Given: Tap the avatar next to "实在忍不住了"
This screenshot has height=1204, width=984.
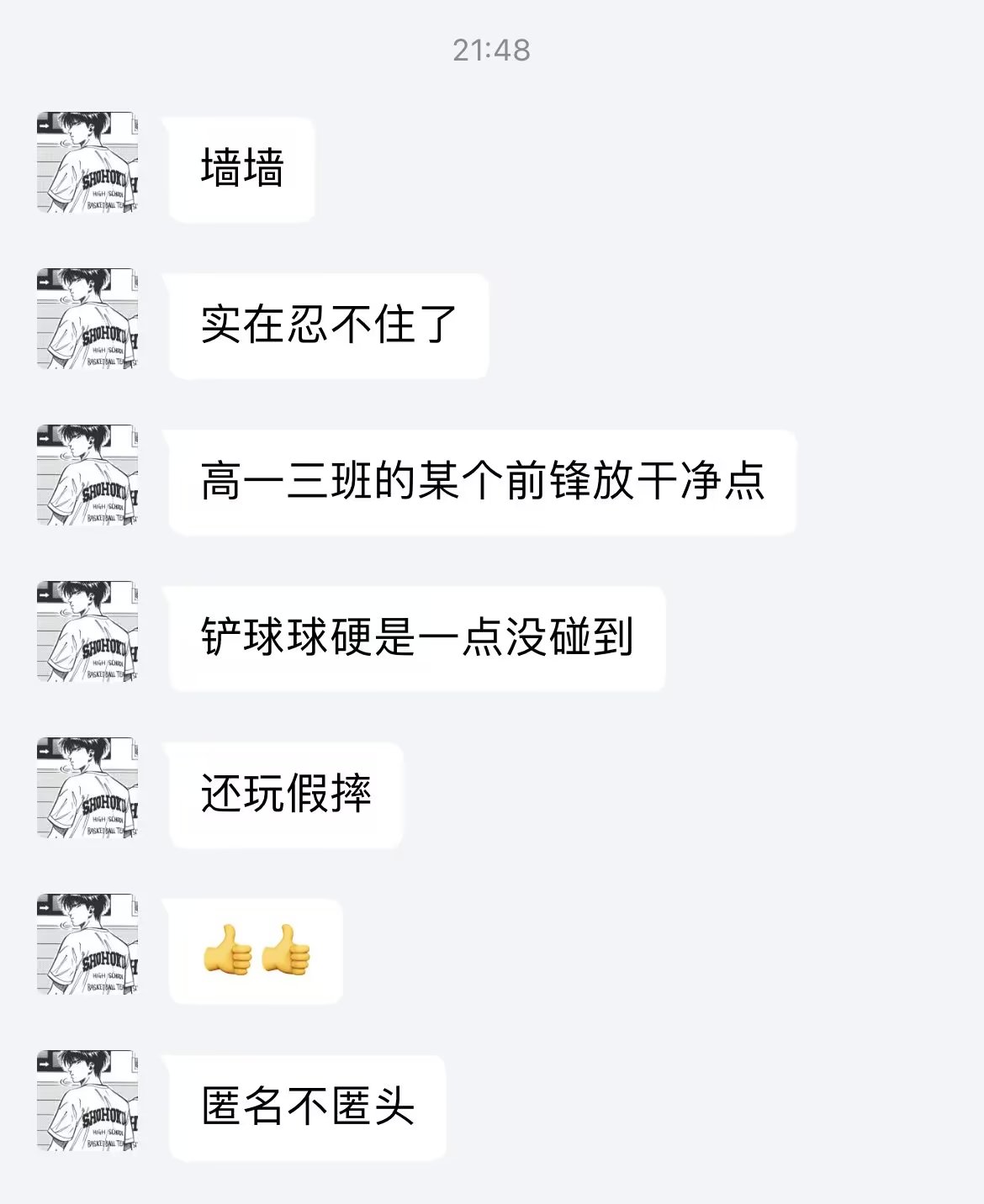Looking at the screenshot, I should click(87, 319).
